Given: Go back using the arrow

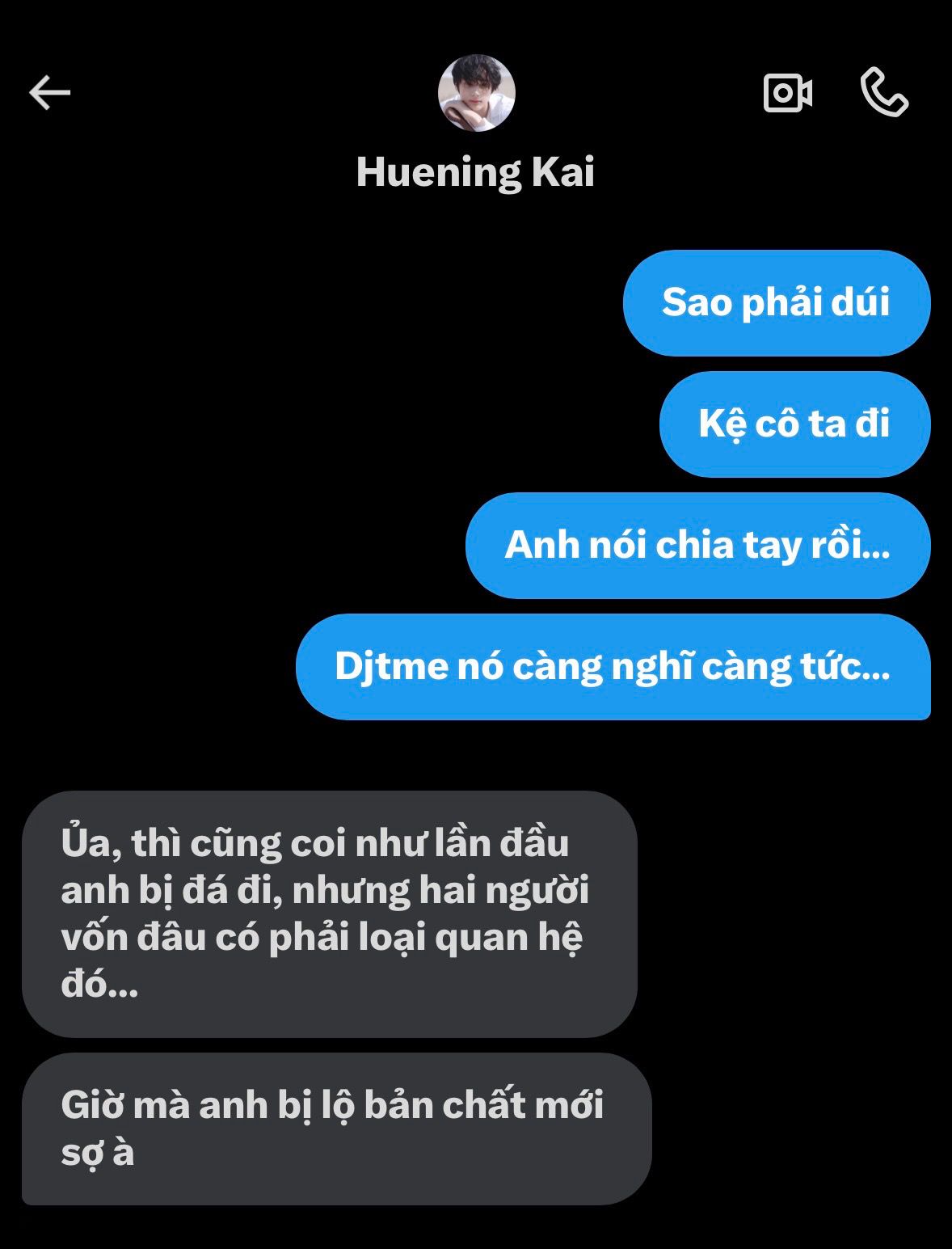Looking at the screenshot, I should [50, 93].
